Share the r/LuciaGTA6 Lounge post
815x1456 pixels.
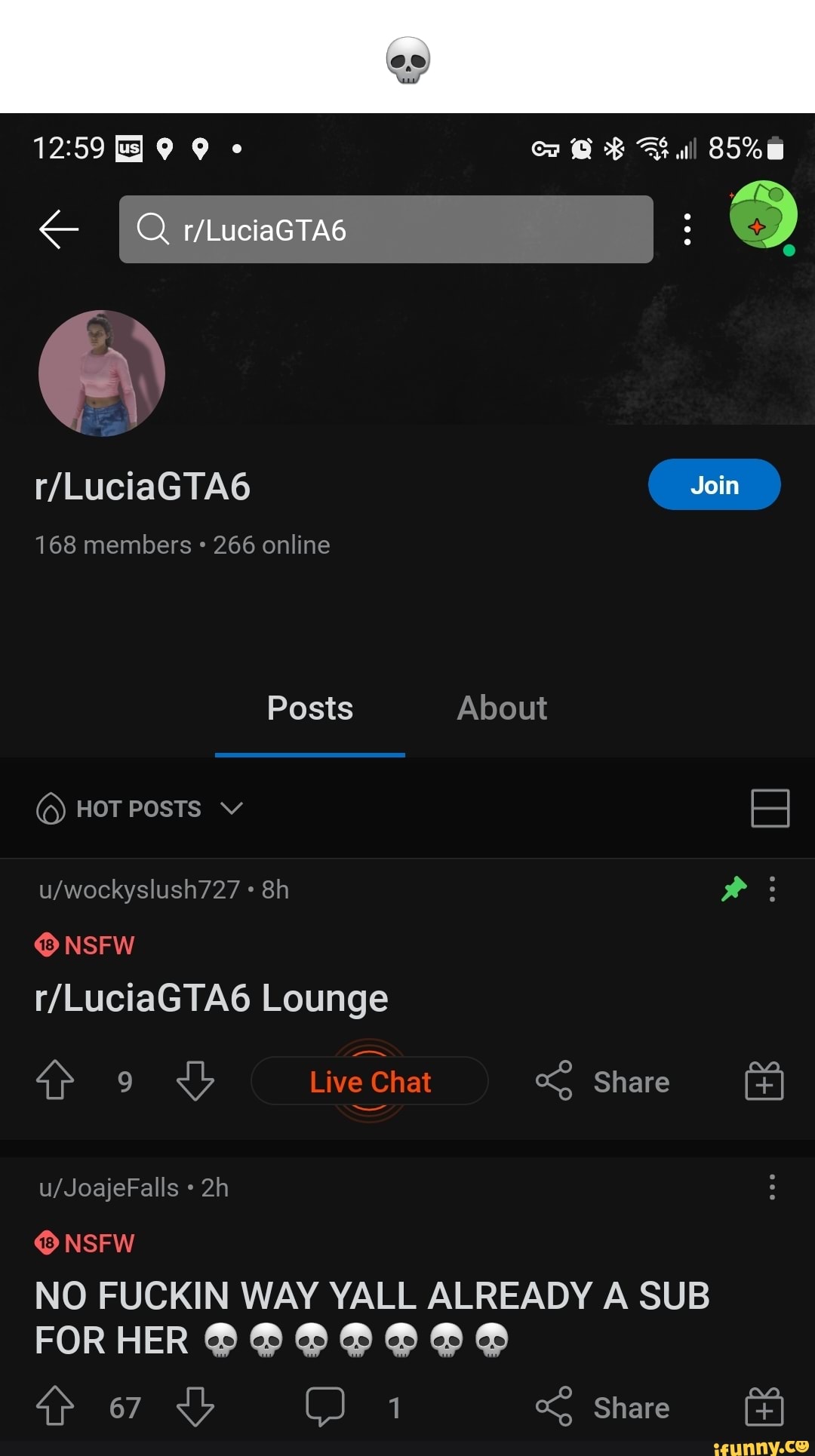click(x=603, y=1082)
